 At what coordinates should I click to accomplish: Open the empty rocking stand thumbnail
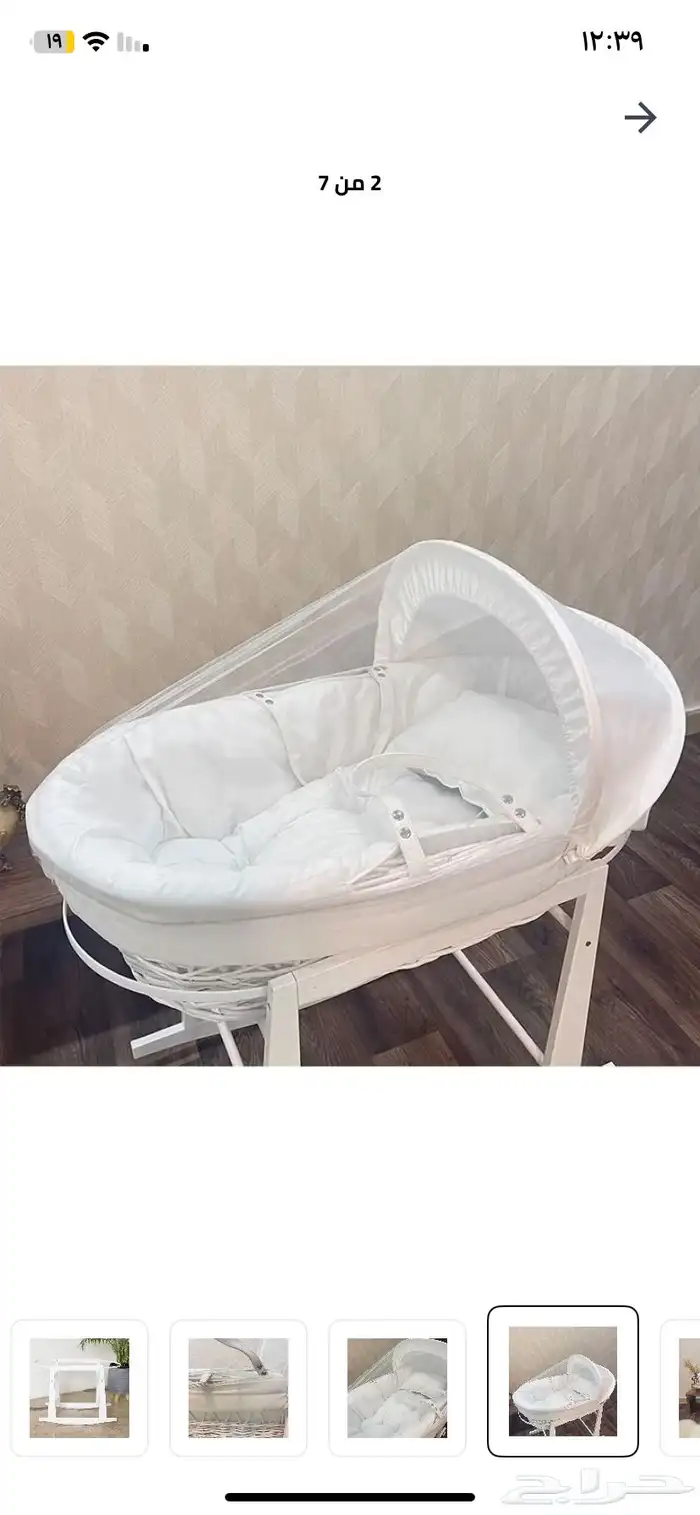(79, 1388)
